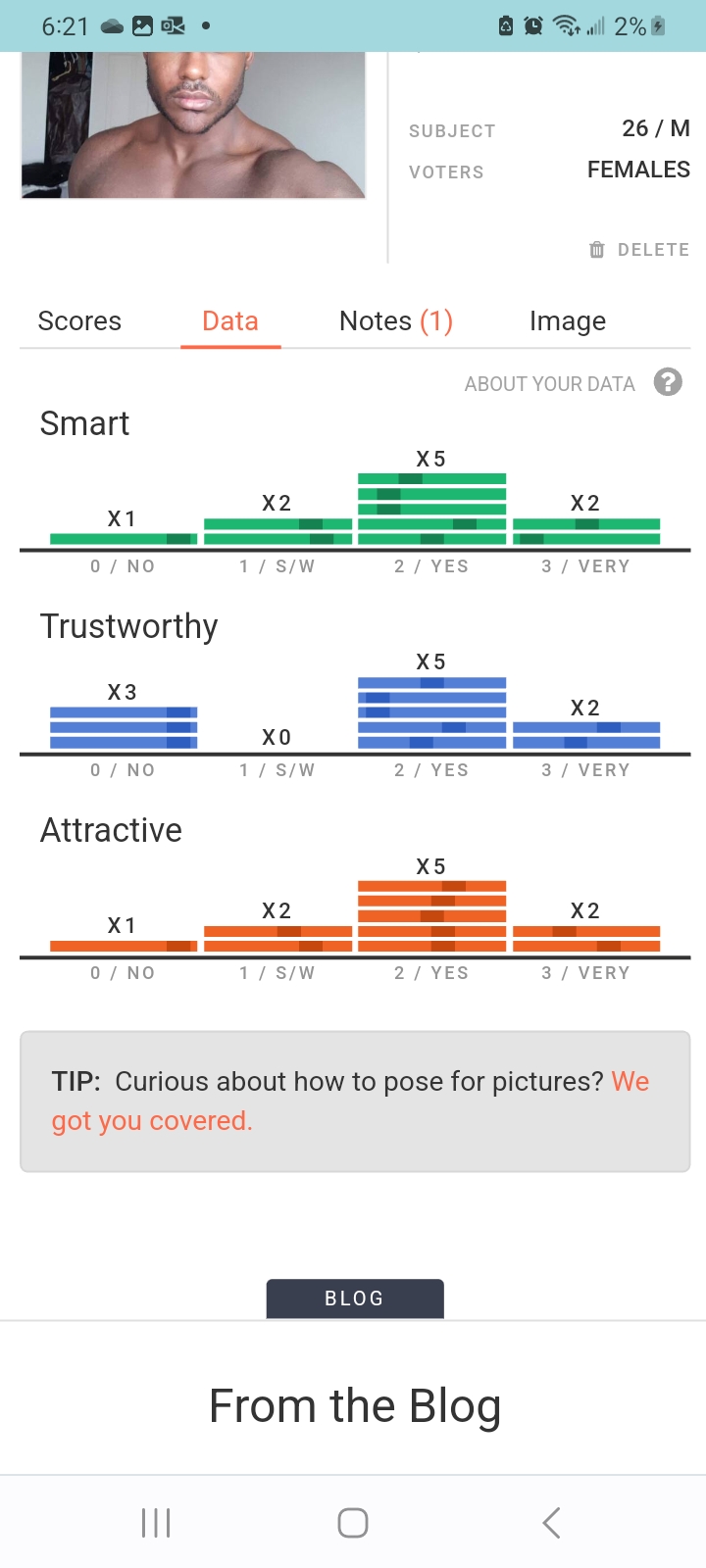Switch to the Image tab
The height and width of the screenshot is (1568, 706).
(x=568, y=321)
